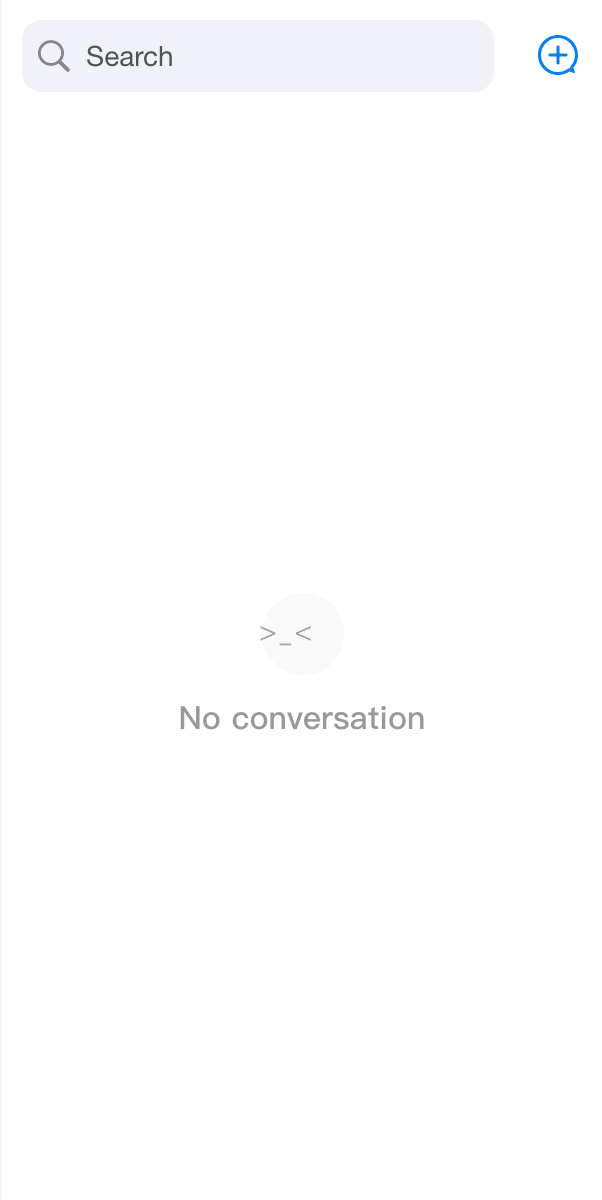Tap the Search field
This screenshot has height=1200, width=602.
pyautogui.click(x=258, y=56)
